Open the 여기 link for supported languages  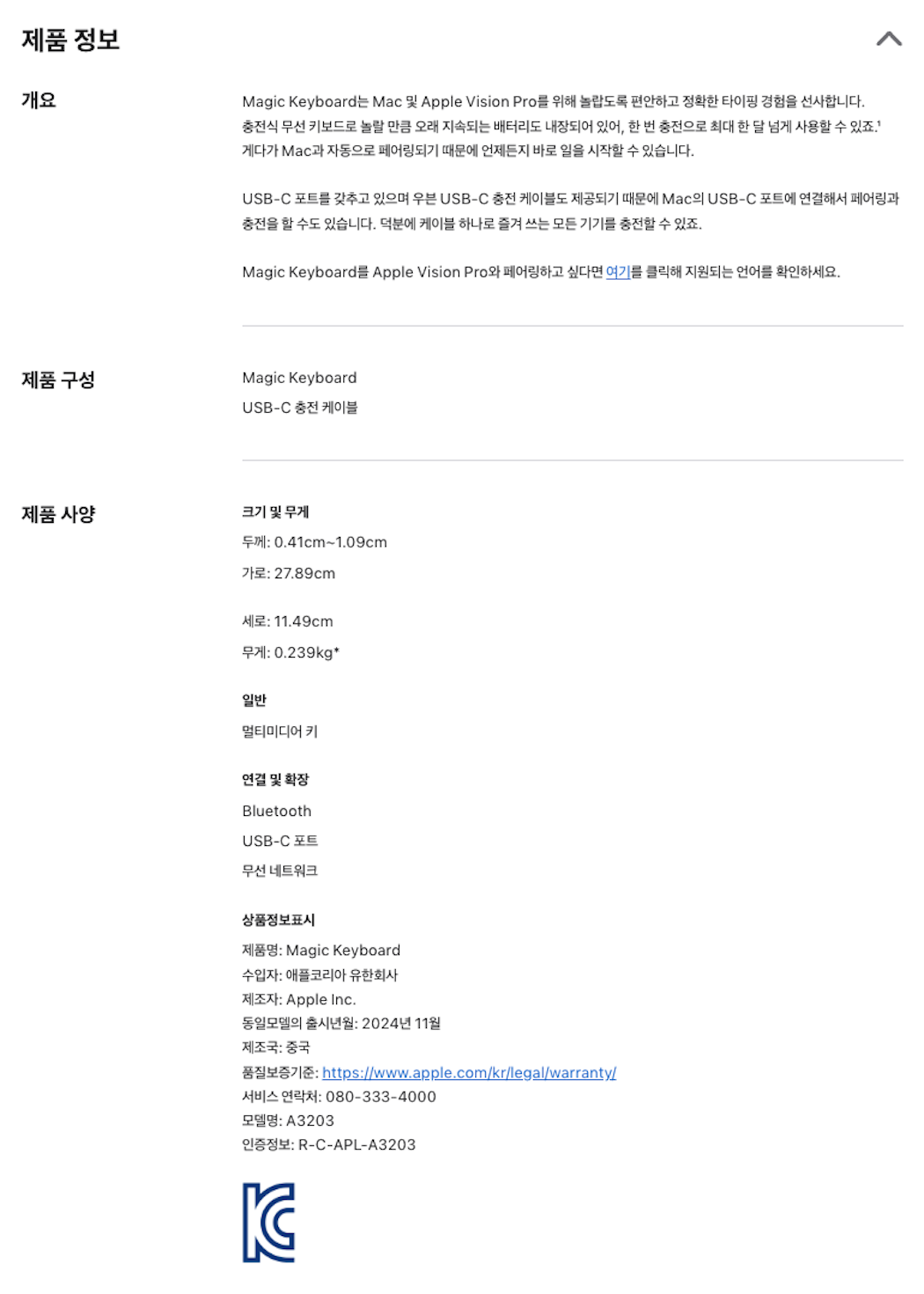[618, 272]
